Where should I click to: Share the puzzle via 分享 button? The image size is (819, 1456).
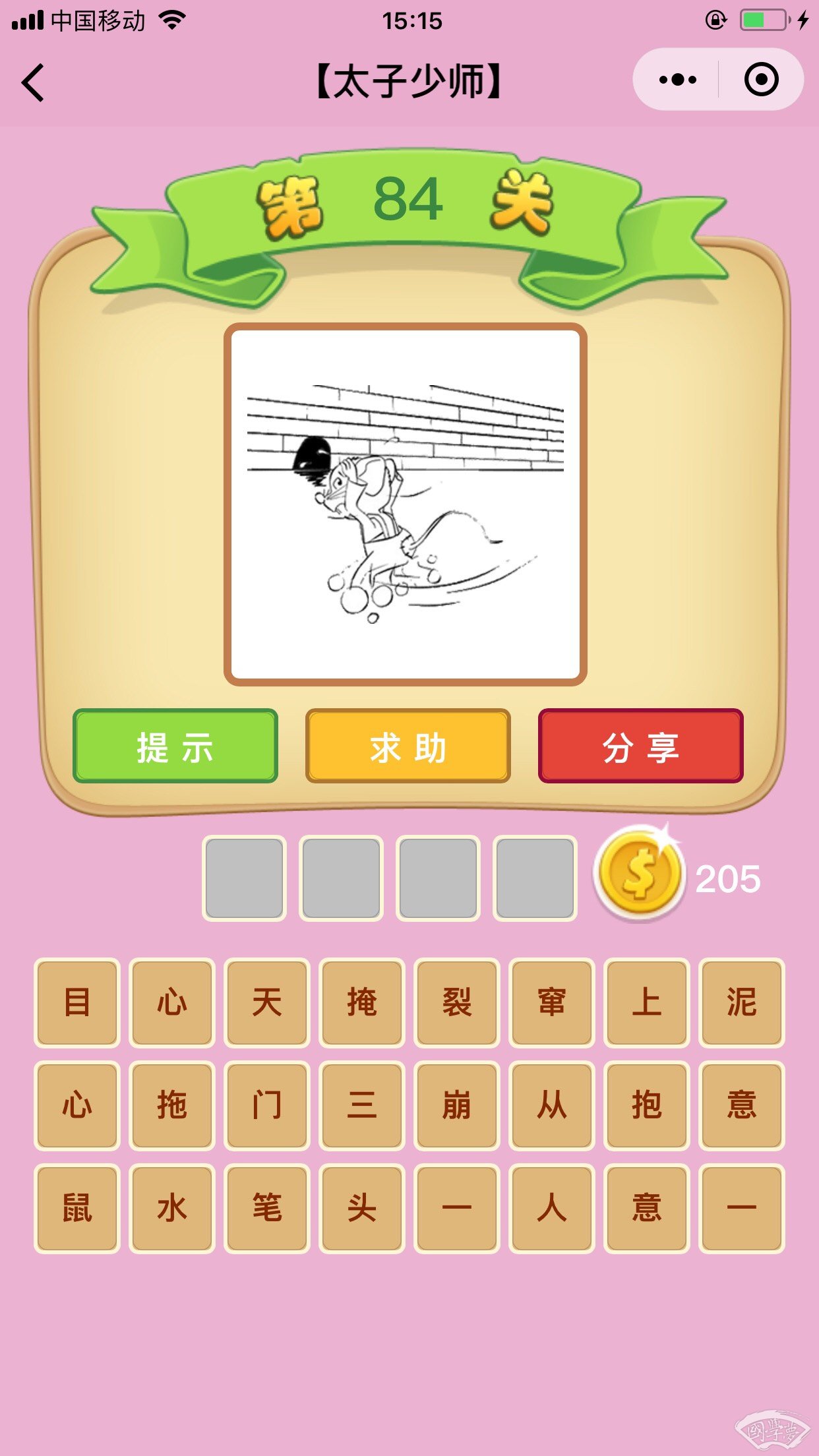pyautogui.click(x=640, y=746)
